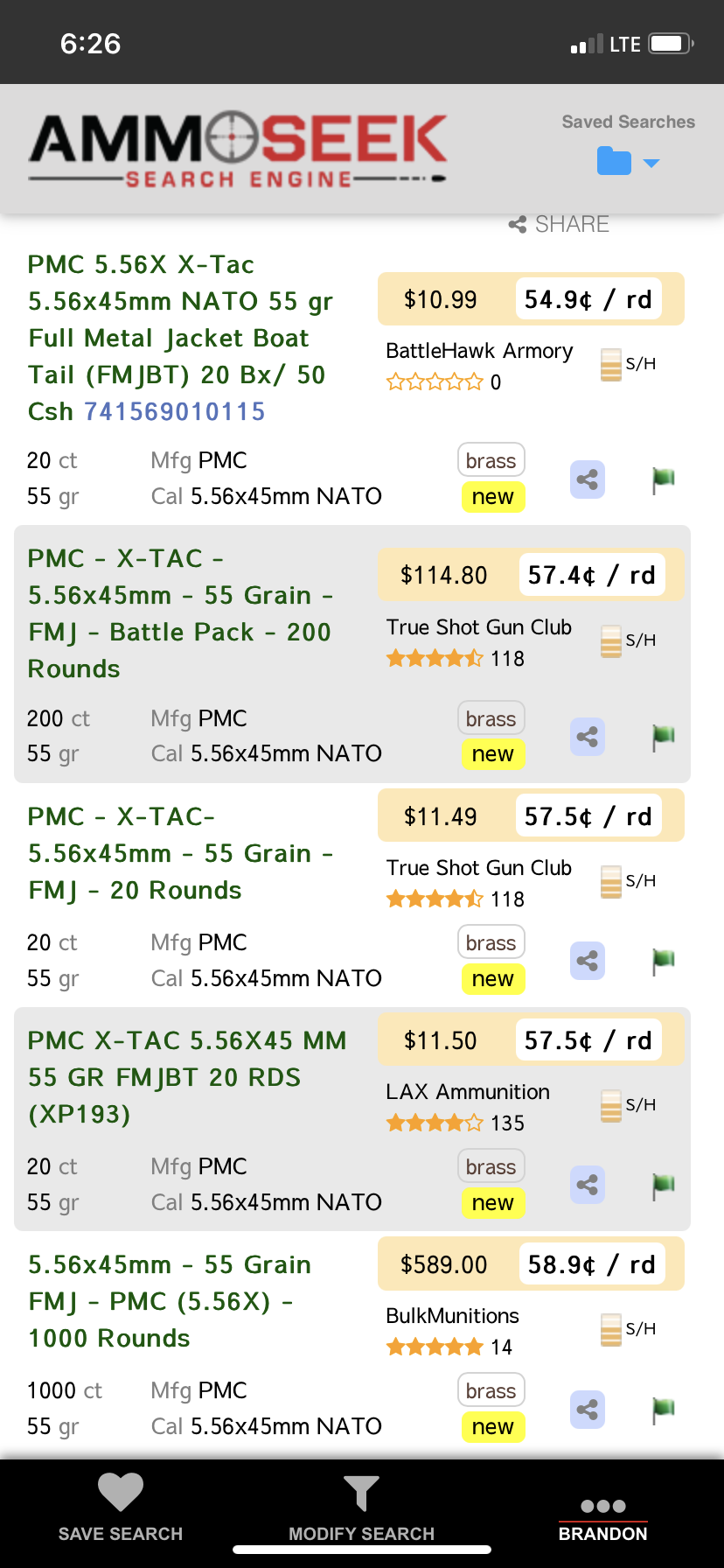Screen dimensions: 724x1568
Task: Tap the SHARE link at top
Action: pos(559,224)
